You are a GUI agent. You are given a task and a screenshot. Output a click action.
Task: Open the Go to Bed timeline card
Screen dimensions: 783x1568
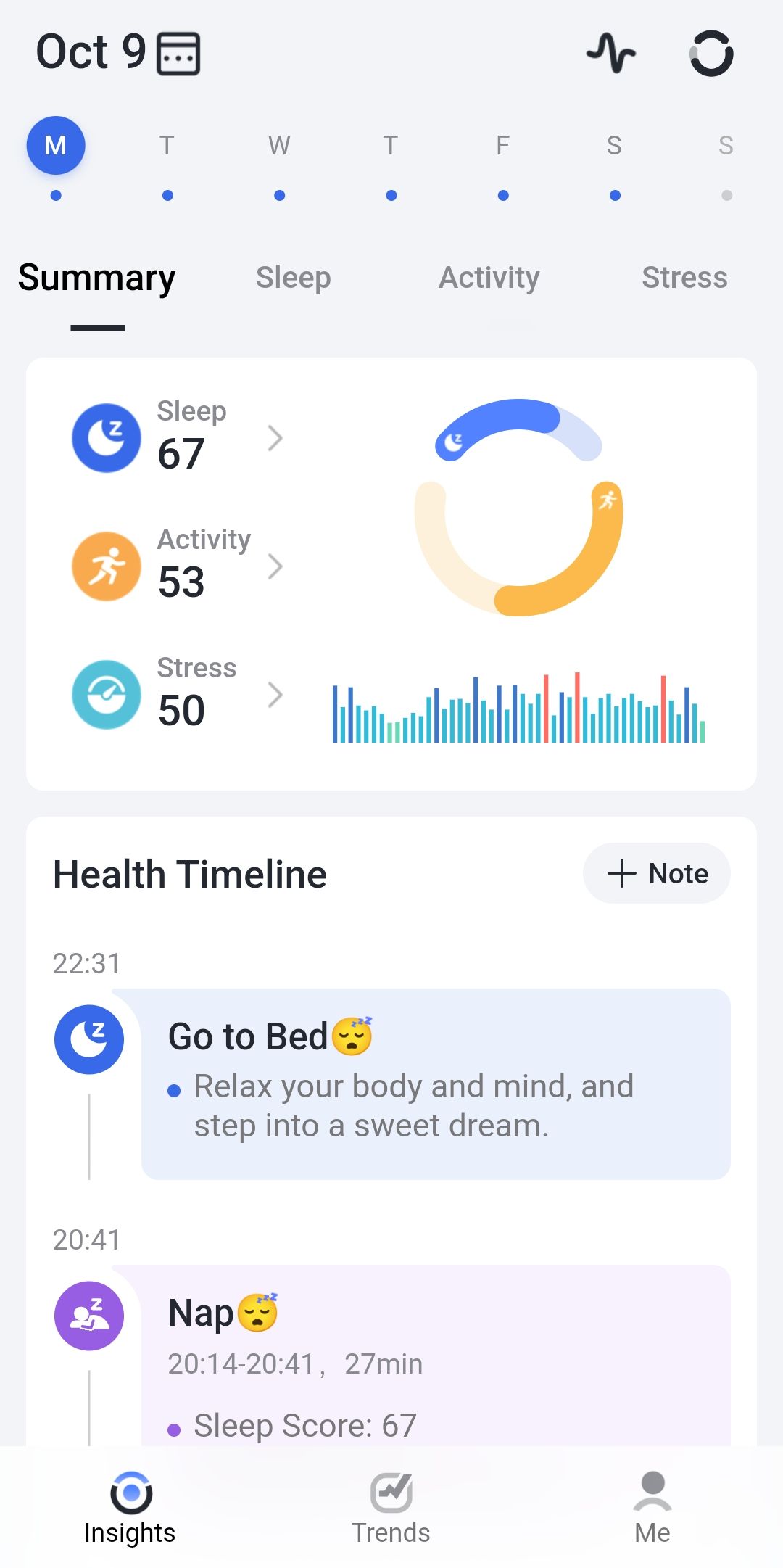click(436, 1084)
